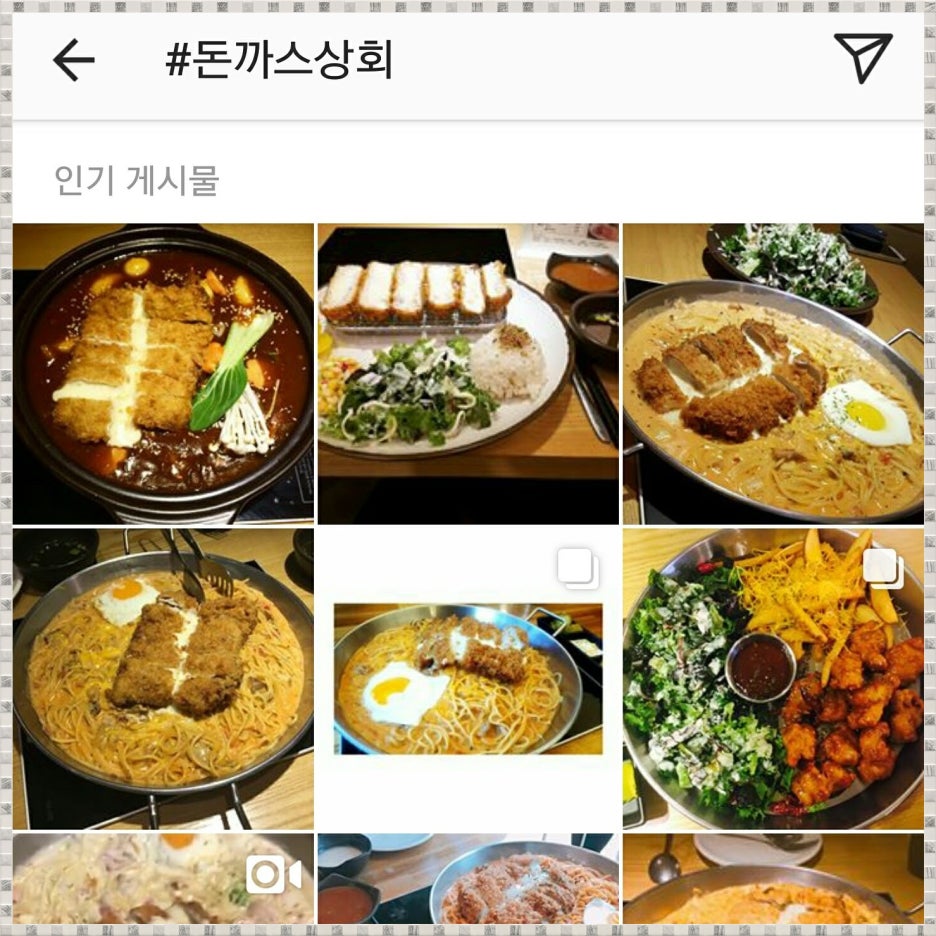This screenshot has height=936, width=936.
Task: Open the fried chicken and fries platter post
Action: click(772, 679)
